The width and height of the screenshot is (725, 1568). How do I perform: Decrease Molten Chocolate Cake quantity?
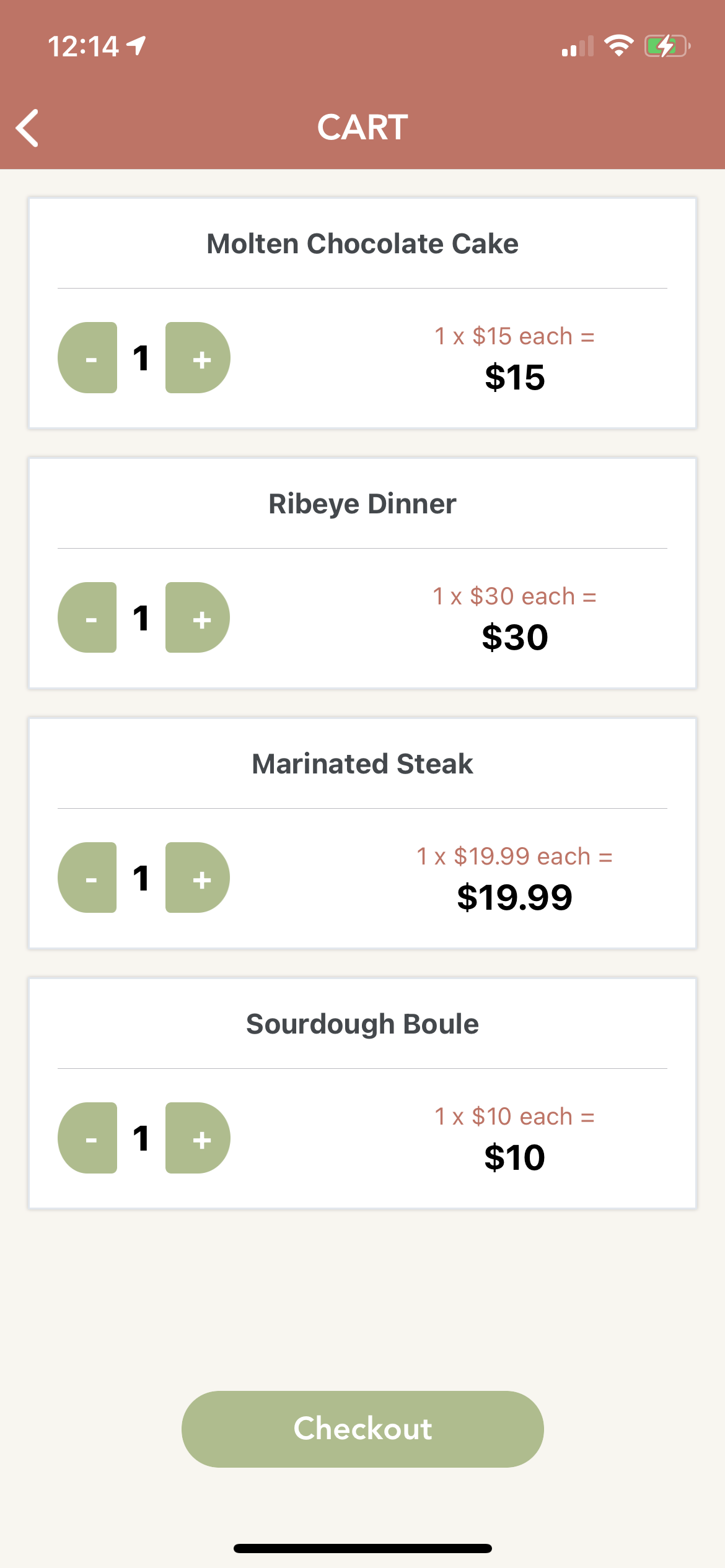[x=88, y=358]
